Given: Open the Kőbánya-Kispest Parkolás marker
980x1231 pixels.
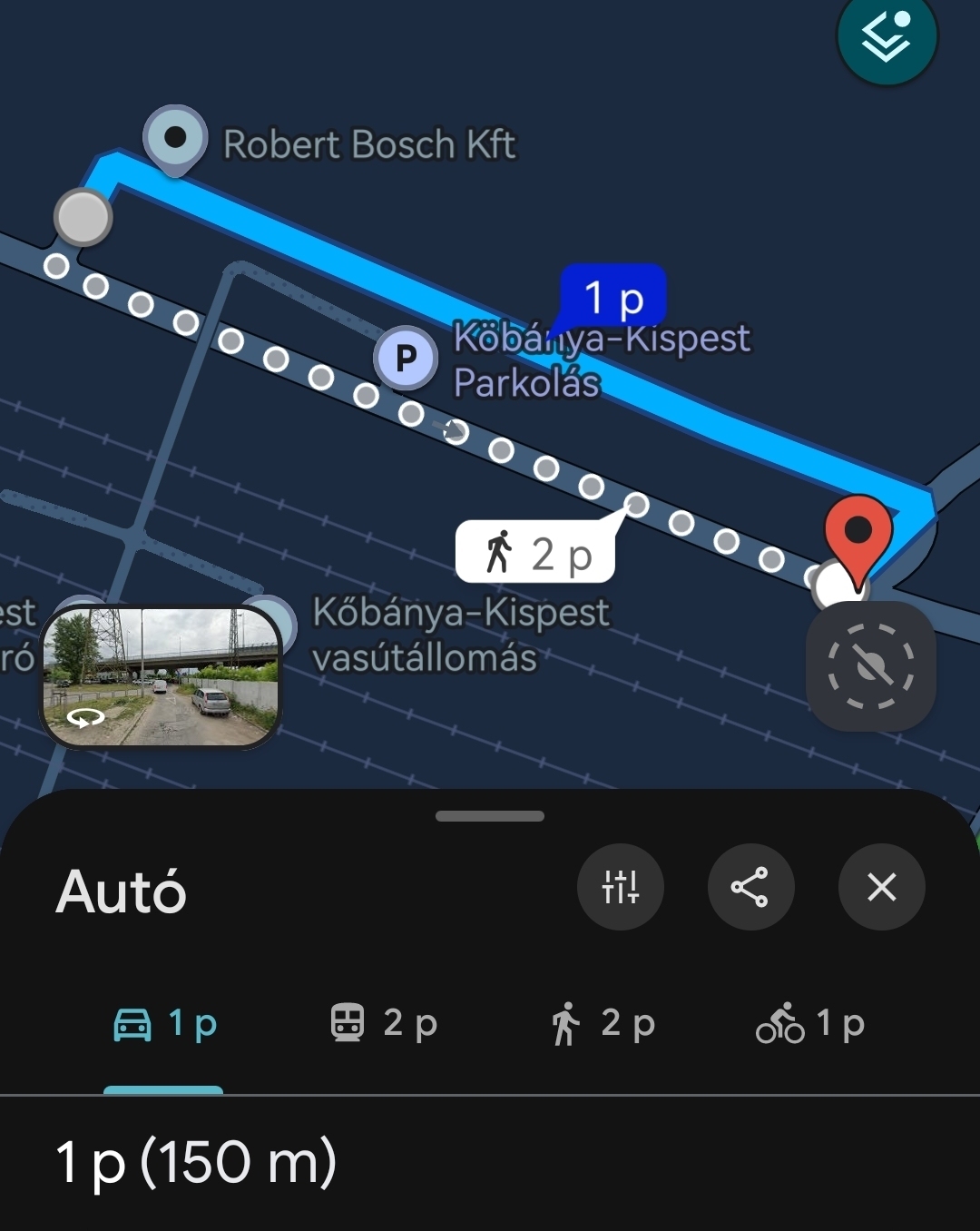Looking at the screenshot, I should click(x=406, y=358).
